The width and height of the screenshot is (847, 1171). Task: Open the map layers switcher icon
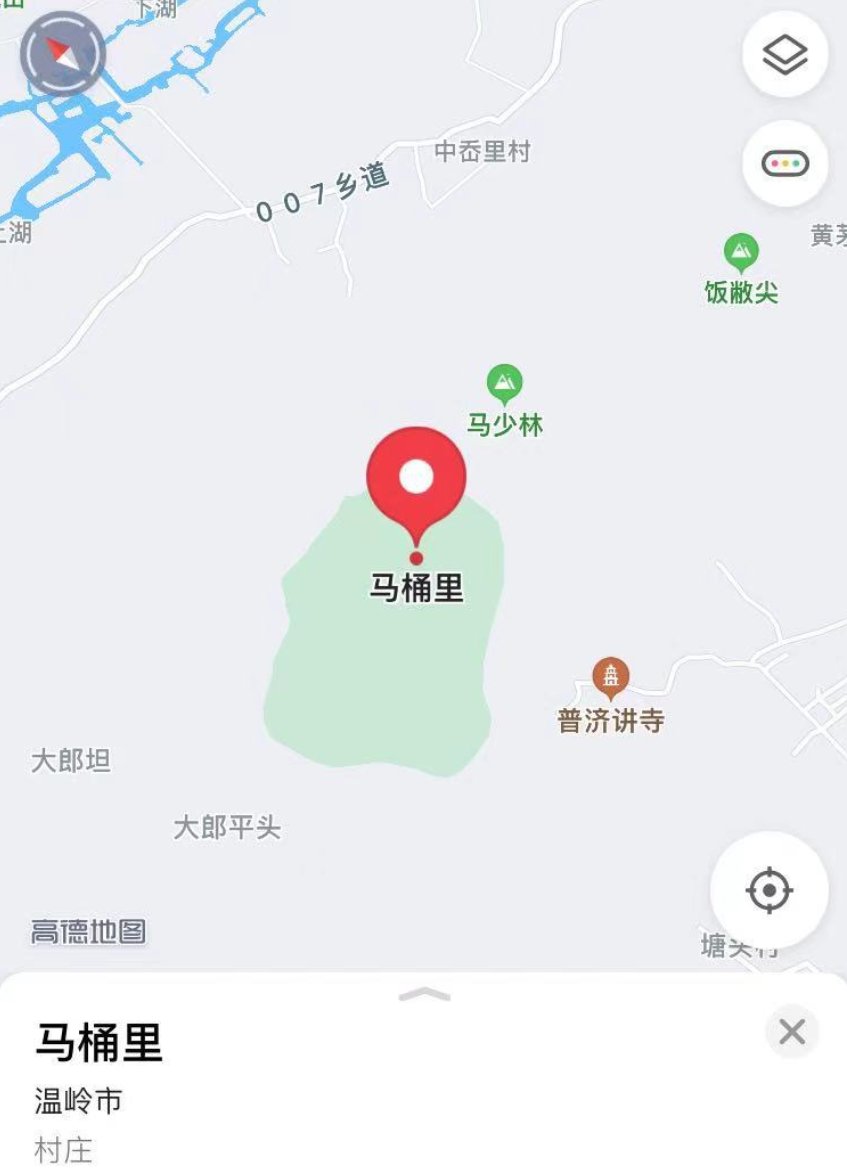(x=785, y=54)
